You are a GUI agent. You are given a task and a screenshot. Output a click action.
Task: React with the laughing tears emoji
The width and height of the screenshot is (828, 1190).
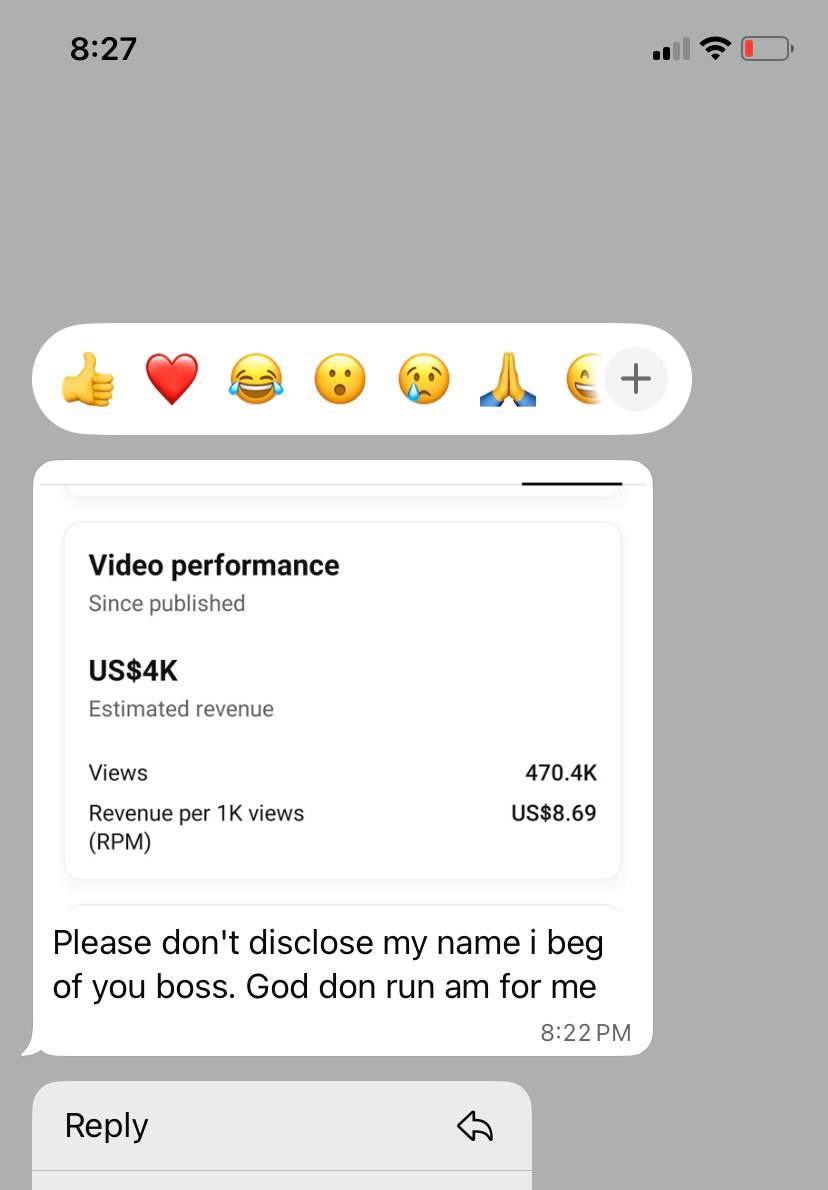[x=256, y=380]
